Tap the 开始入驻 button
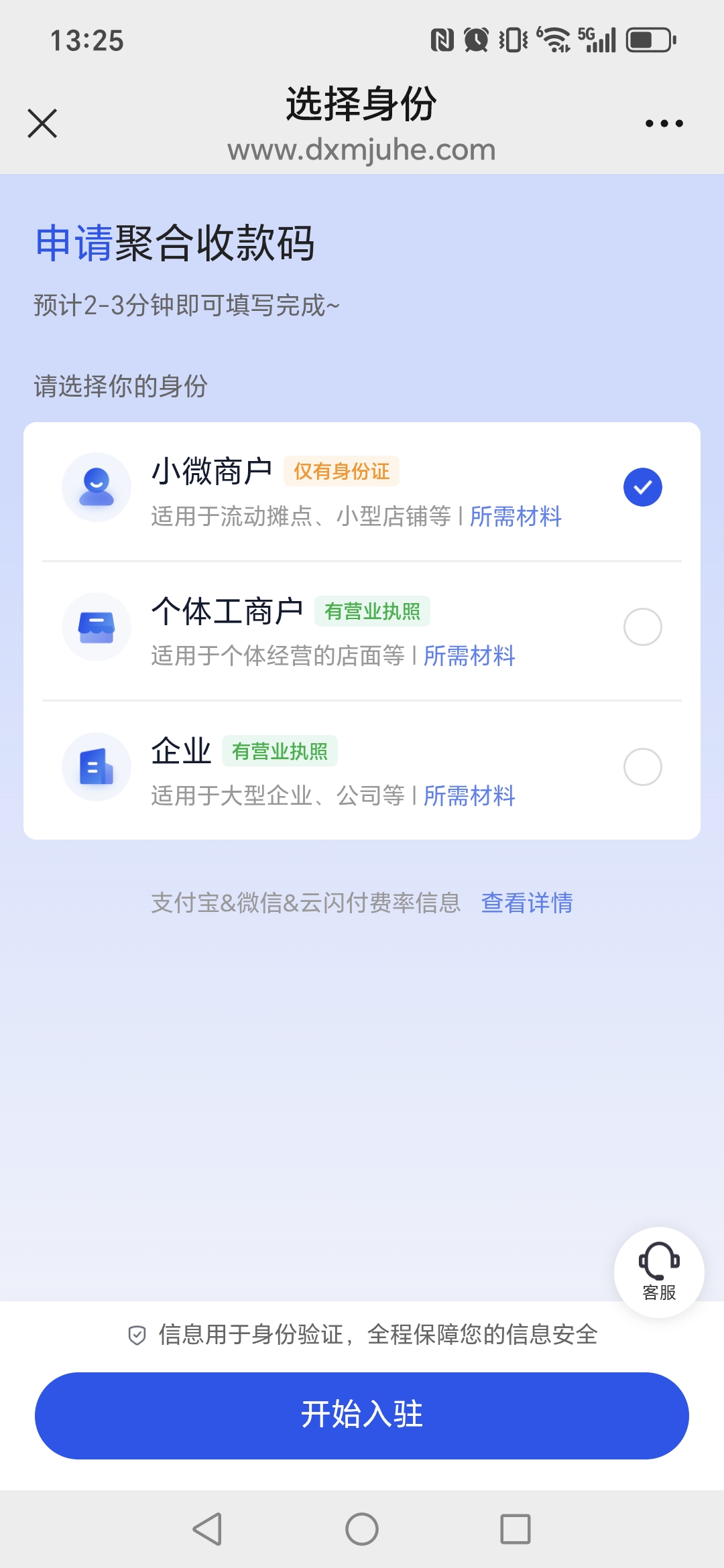 (362, 1415)
